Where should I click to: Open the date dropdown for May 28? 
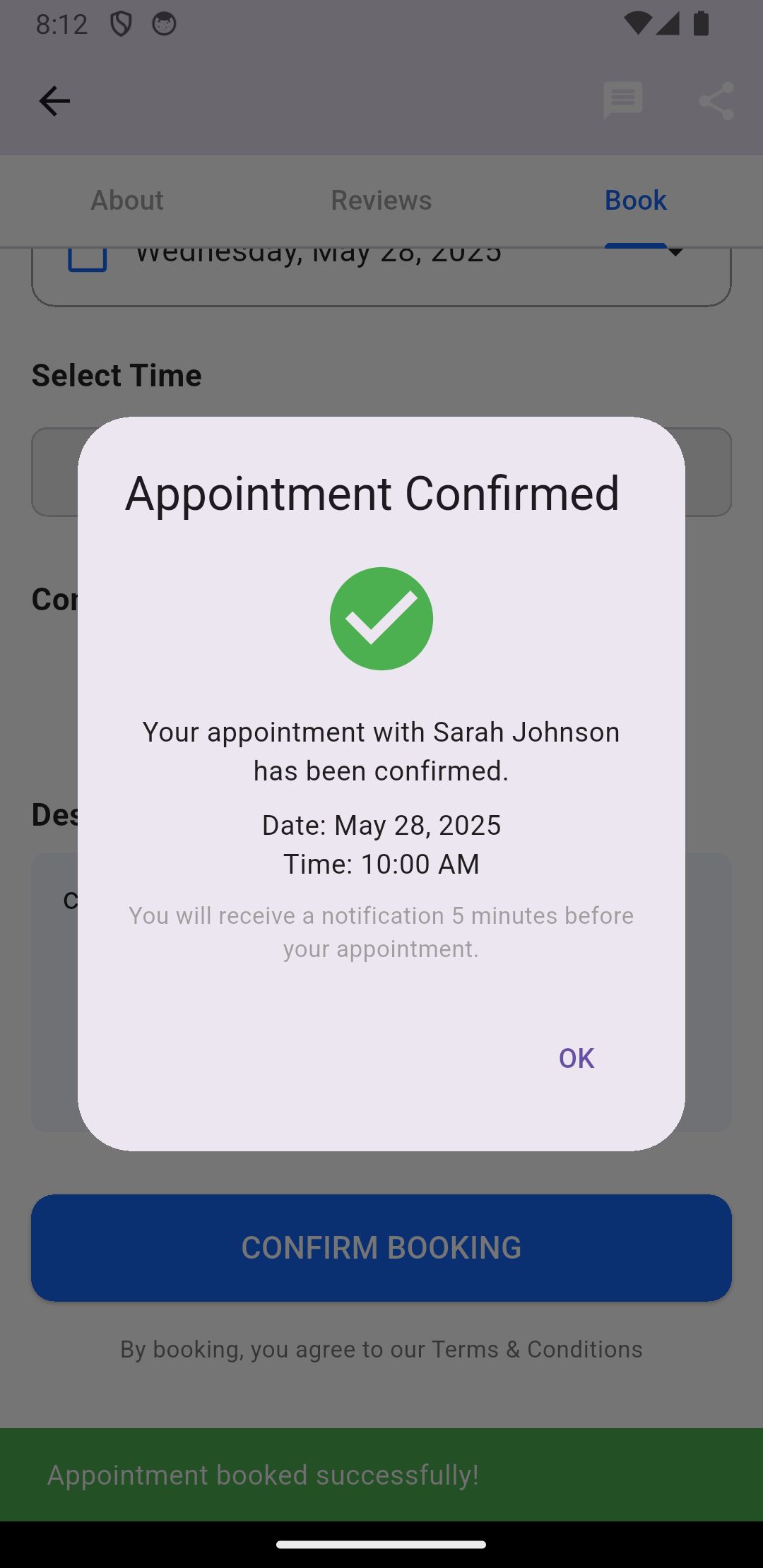(x=675, y=254)
